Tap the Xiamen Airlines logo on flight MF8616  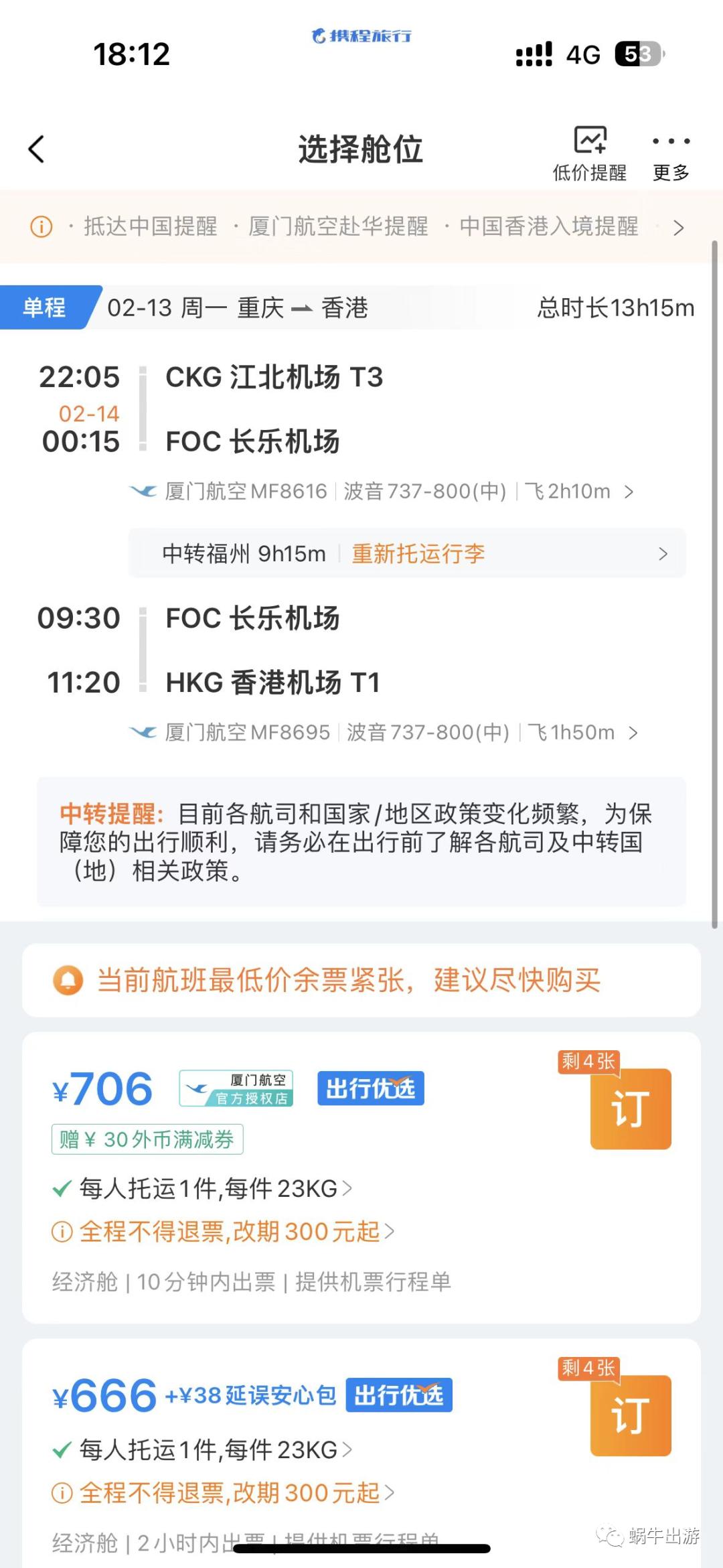pyautogui.click(x=143, y=491)
